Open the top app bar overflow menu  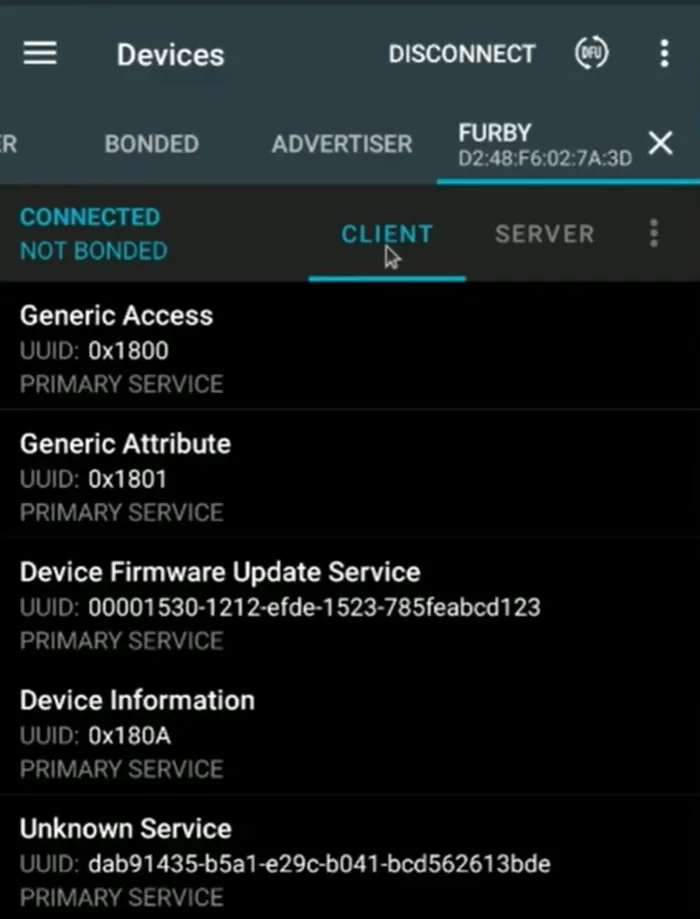click(x=664, y=54)
